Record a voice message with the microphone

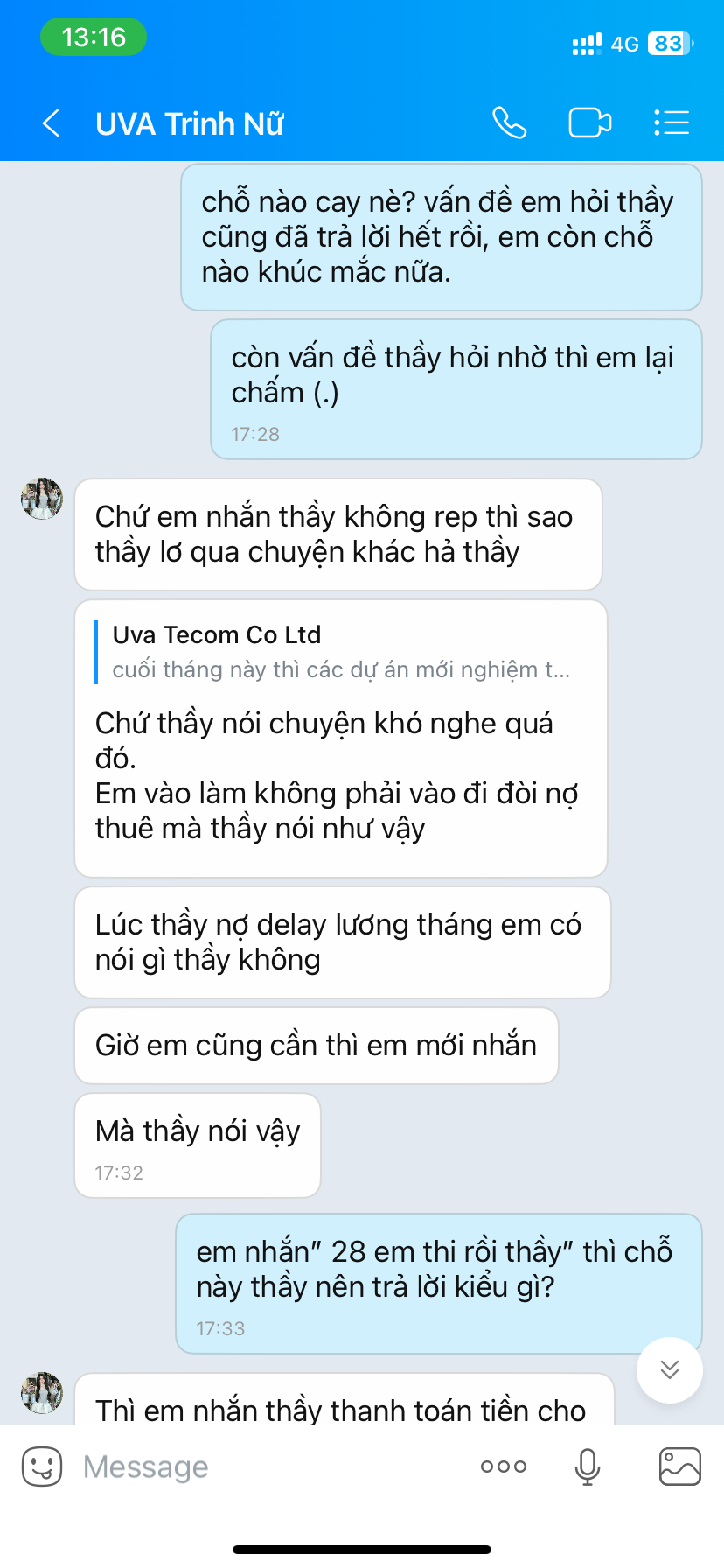click(588, 1466)
